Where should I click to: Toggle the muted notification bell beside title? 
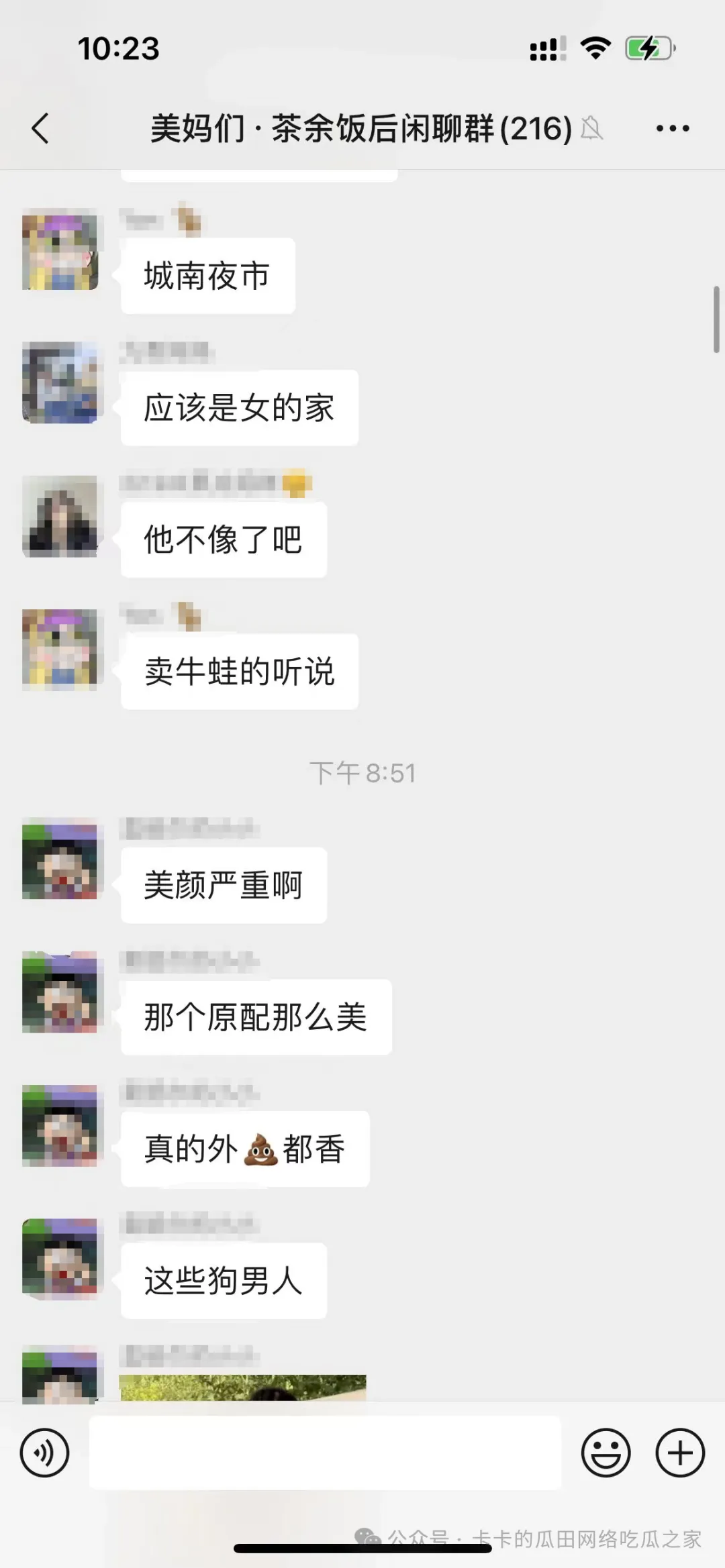(x=593, y=130)
